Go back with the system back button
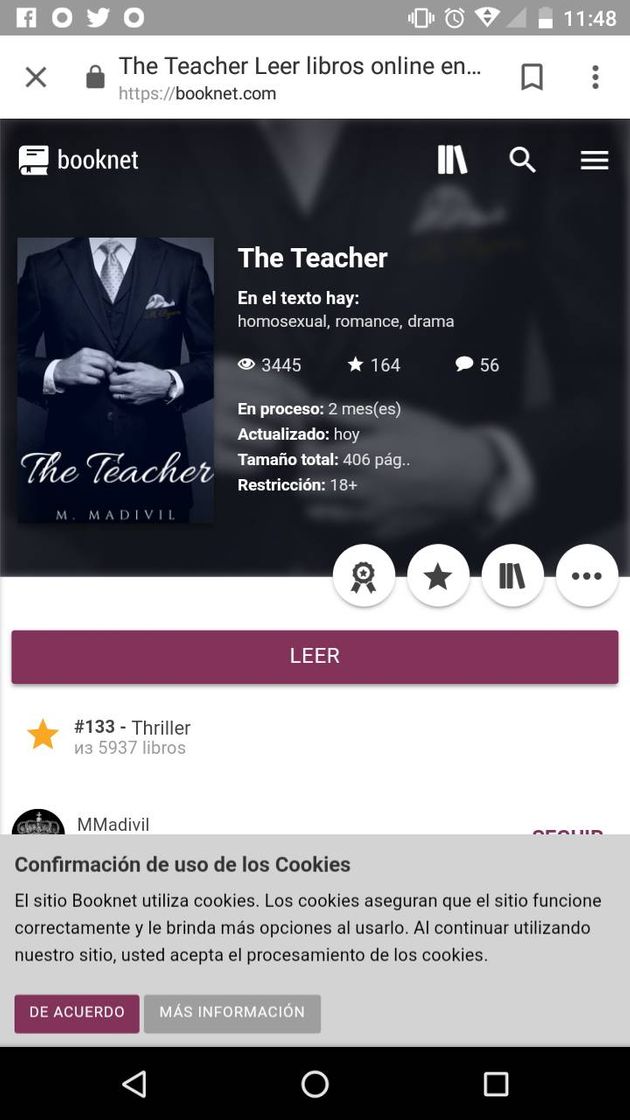Viewport: 630px width, 1120px height. click(134, 1084)
